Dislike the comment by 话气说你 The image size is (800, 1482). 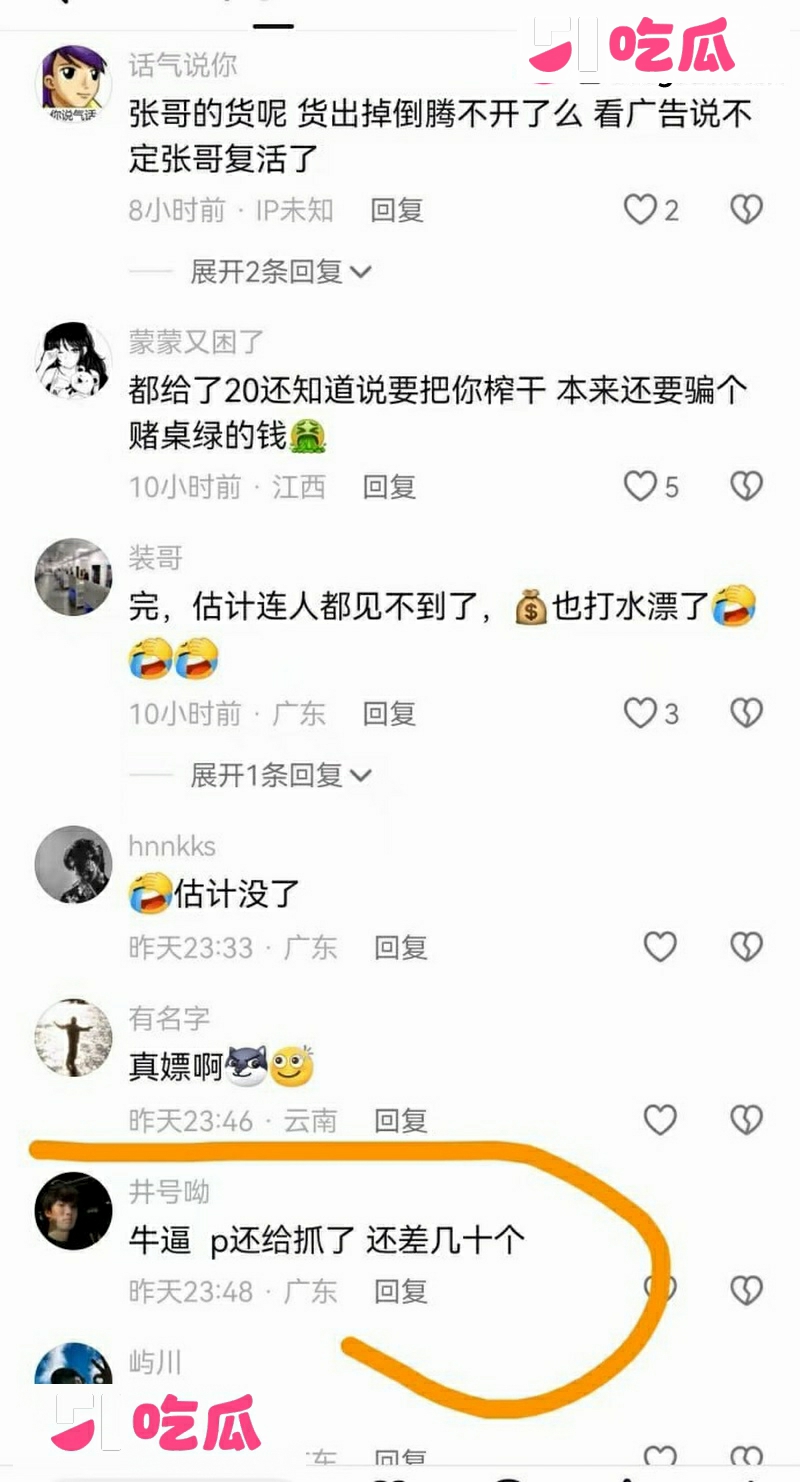[x=746, y=210]
